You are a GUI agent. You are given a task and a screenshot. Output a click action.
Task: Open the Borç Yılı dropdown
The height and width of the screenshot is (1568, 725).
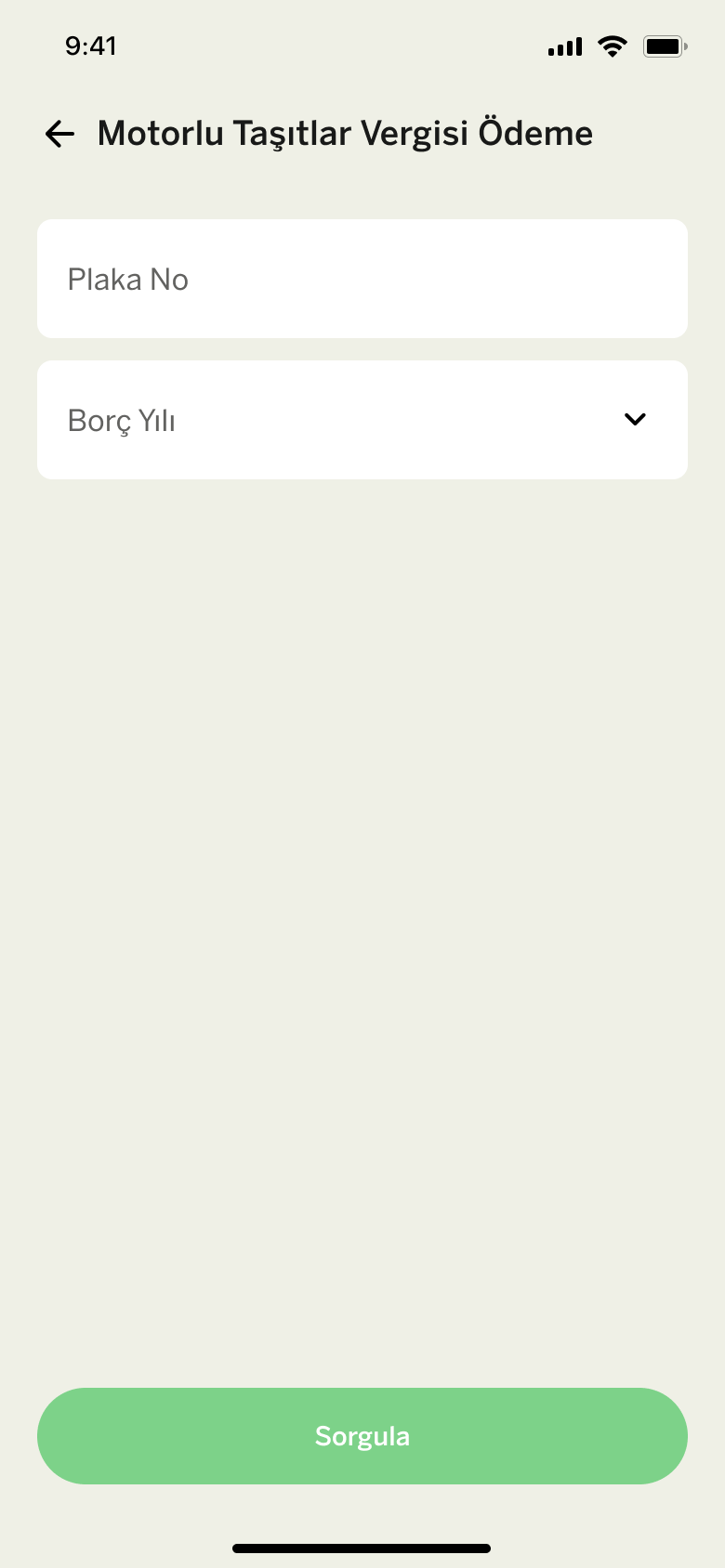pyautogui.click(x=362, y=420)
